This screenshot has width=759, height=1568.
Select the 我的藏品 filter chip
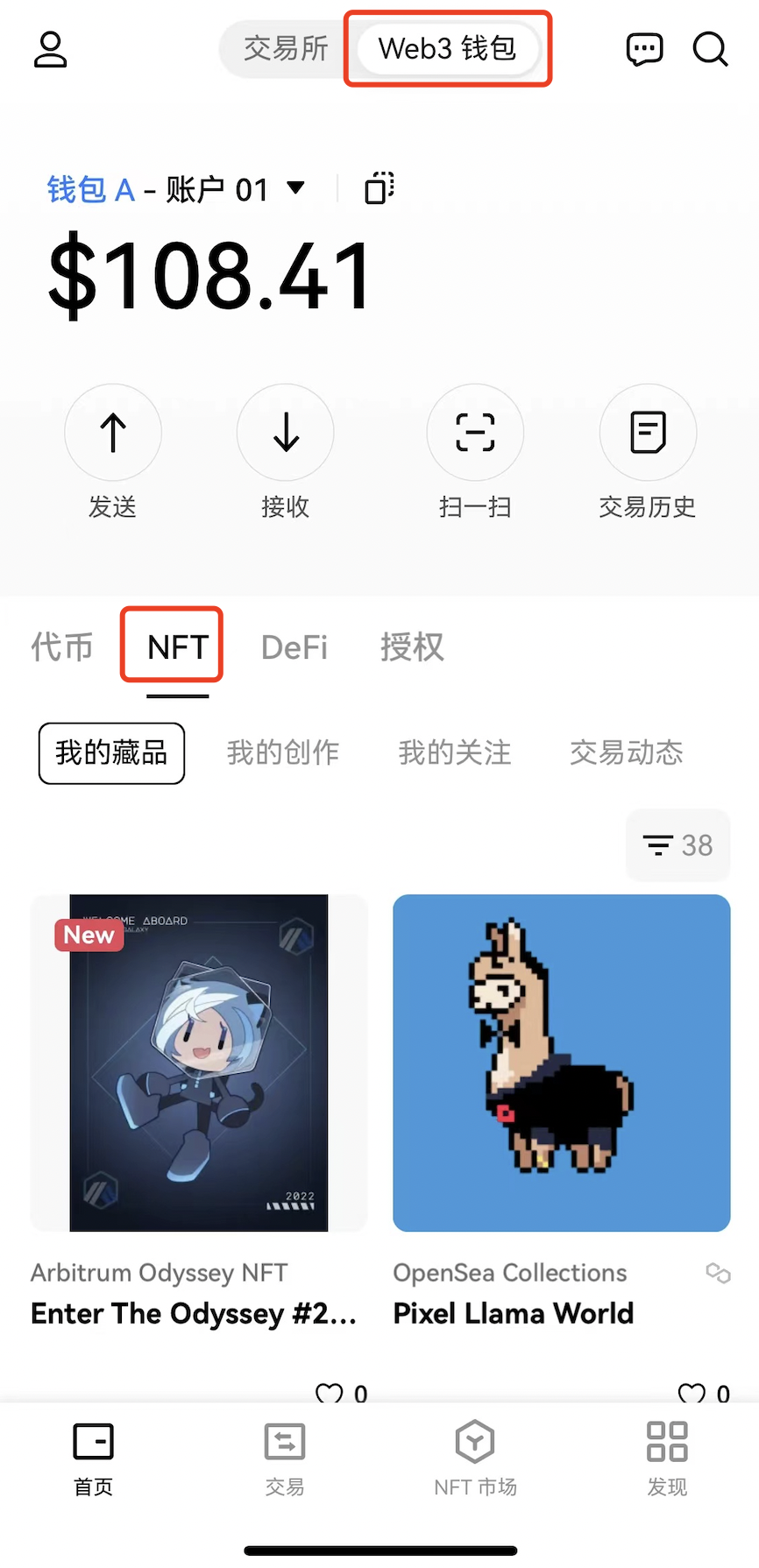[110, 752]
